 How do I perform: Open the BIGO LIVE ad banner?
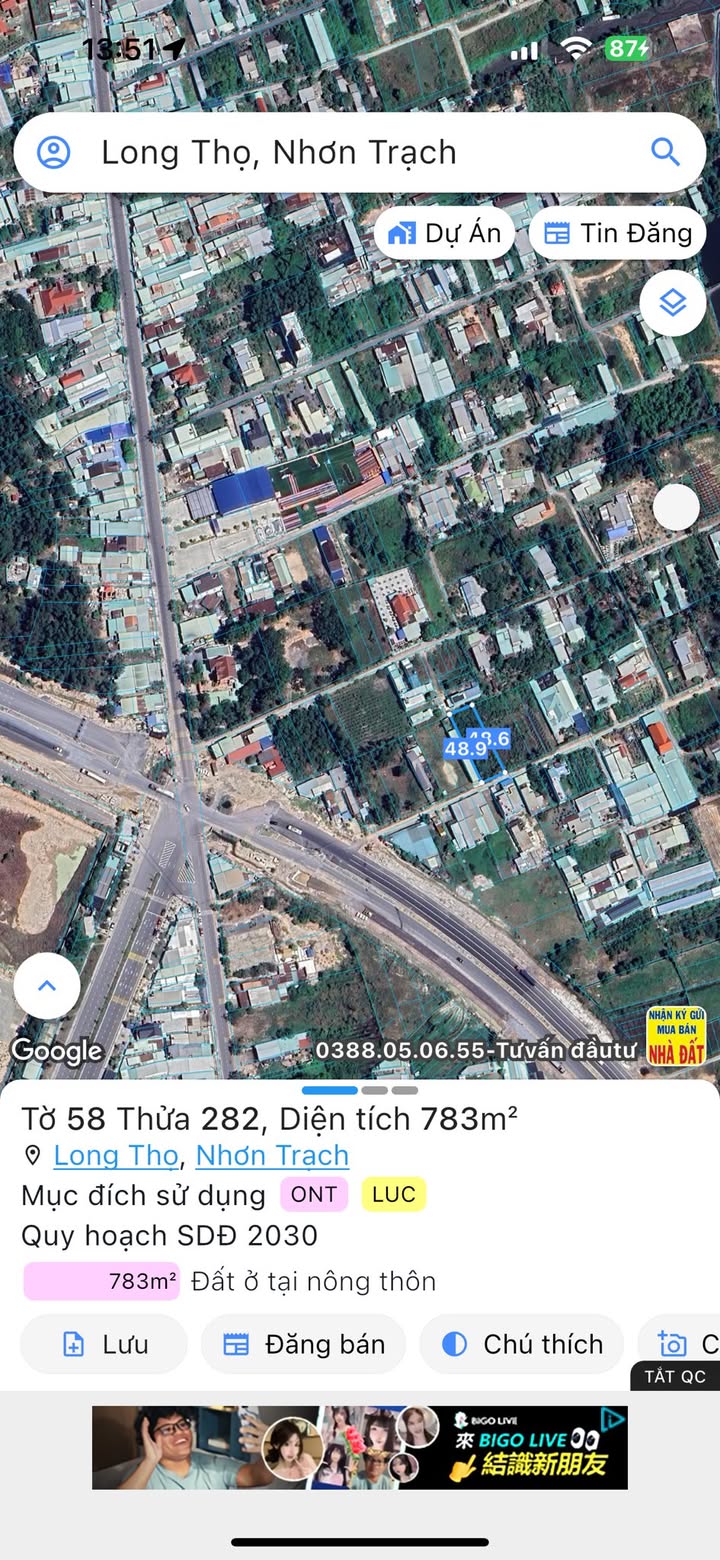(360, 1448)
